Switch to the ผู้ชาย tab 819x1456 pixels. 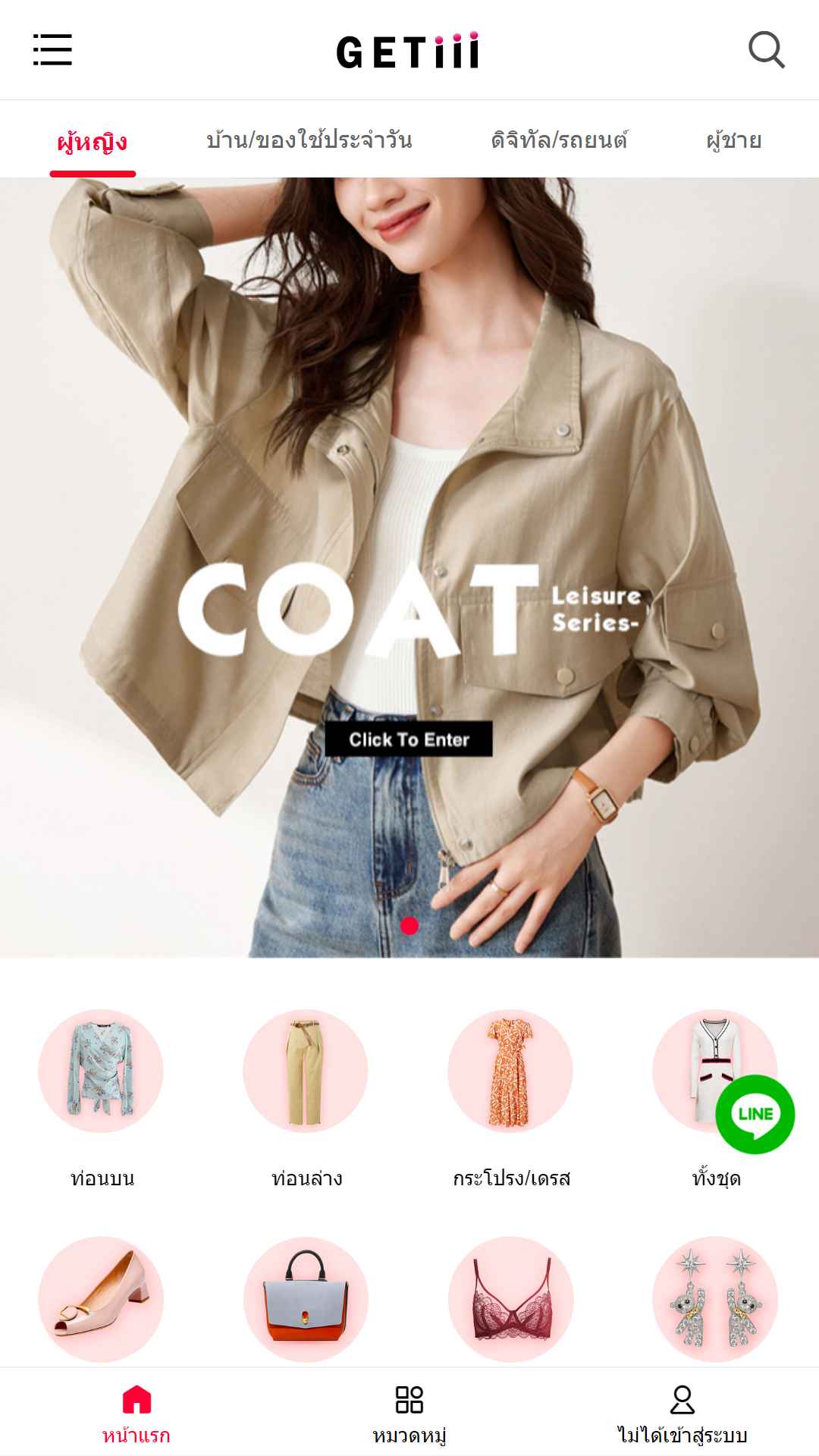click(x=733, y=141)
